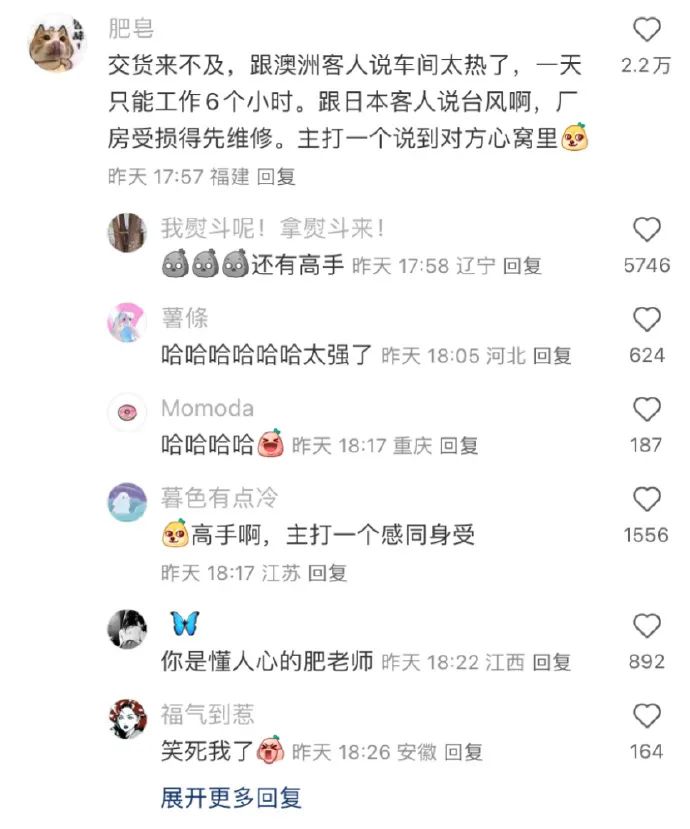
Task: Visit 福气到惹's profile avatar
Action: pos(127,719)
